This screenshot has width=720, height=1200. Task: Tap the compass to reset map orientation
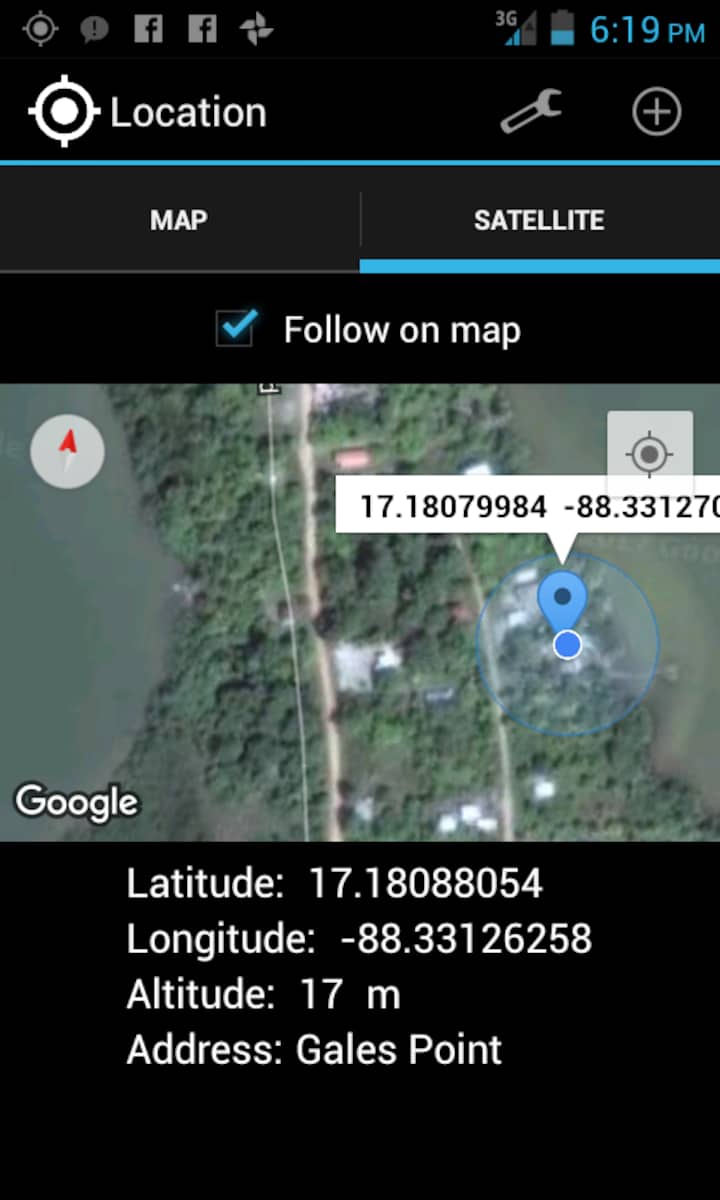[x=68, y=452]
